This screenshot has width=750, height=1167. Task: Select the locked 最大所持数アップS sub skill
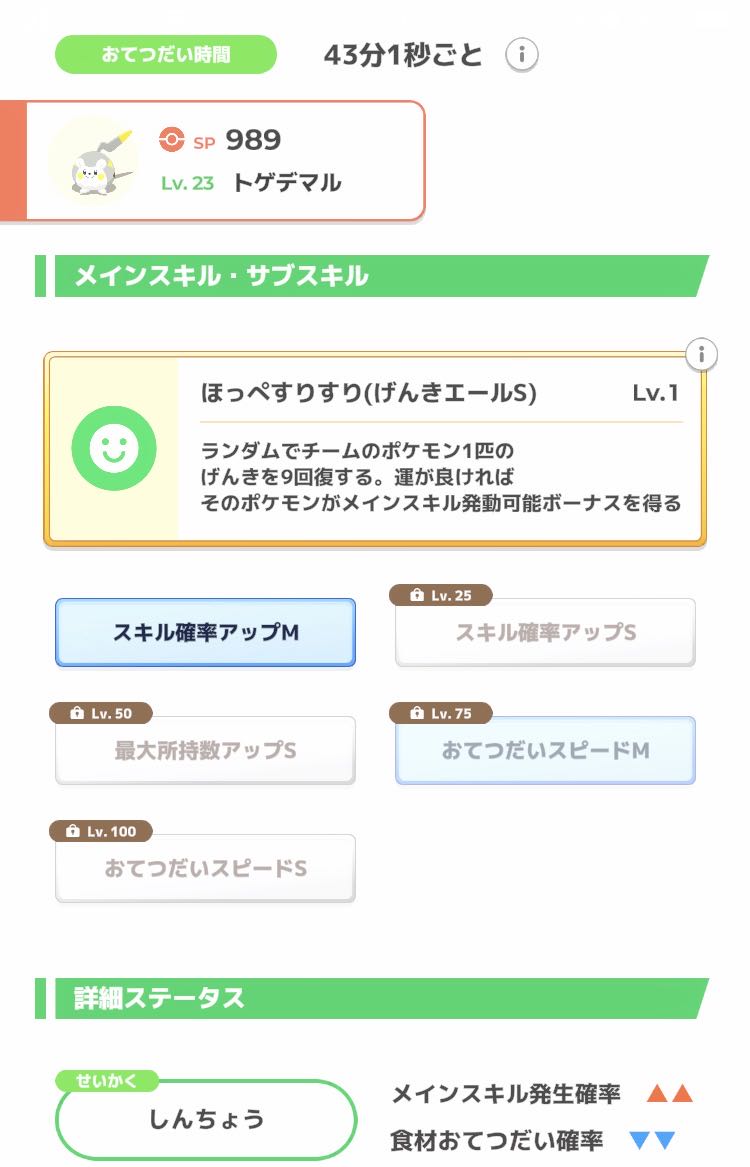[x=205, y=750]
